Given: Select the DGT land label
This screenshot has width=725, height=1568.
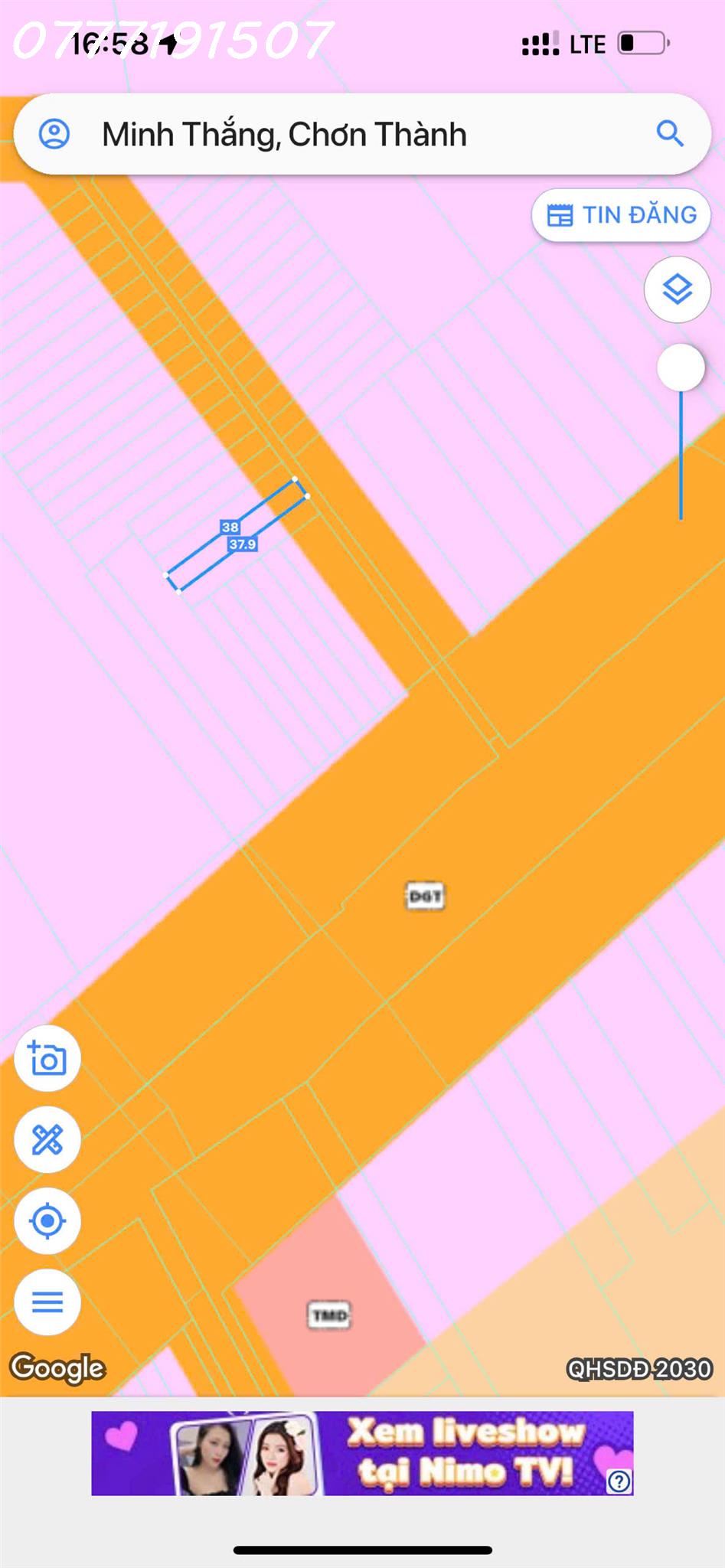Looking at the screenshot, I should point(425,896).
